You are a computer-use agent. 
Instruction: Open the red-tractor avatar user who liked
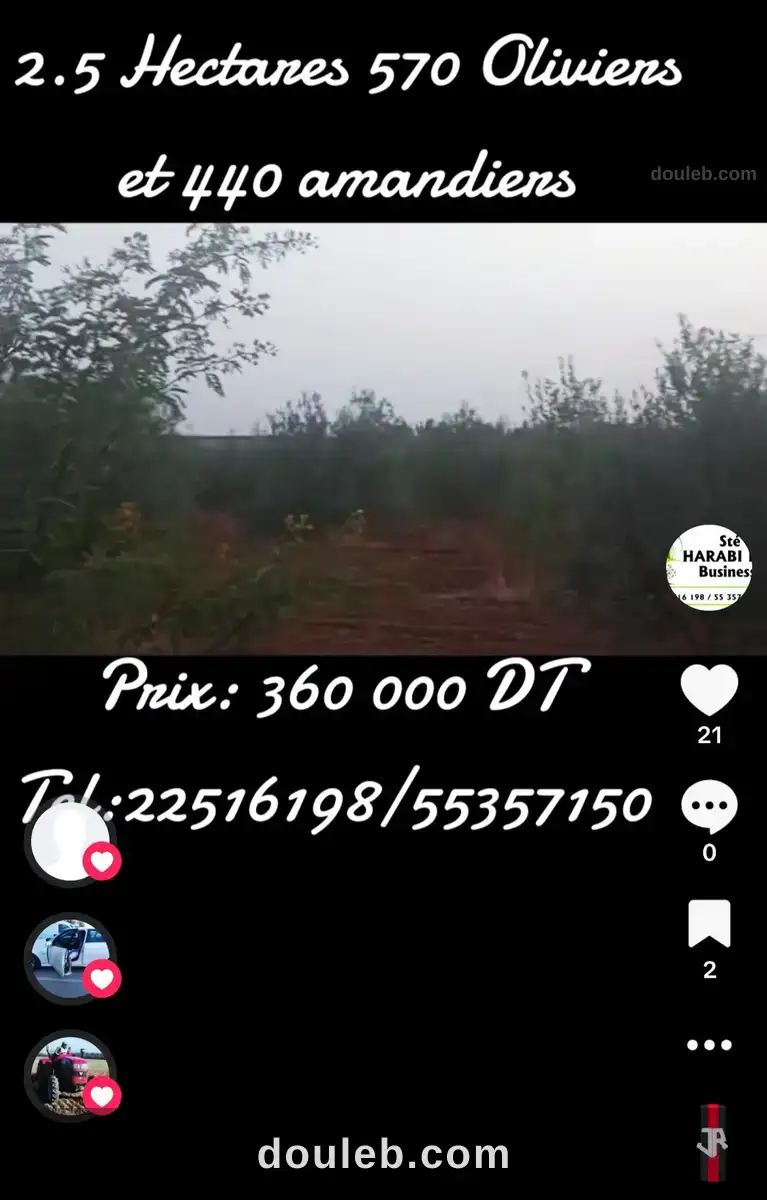68,1075
